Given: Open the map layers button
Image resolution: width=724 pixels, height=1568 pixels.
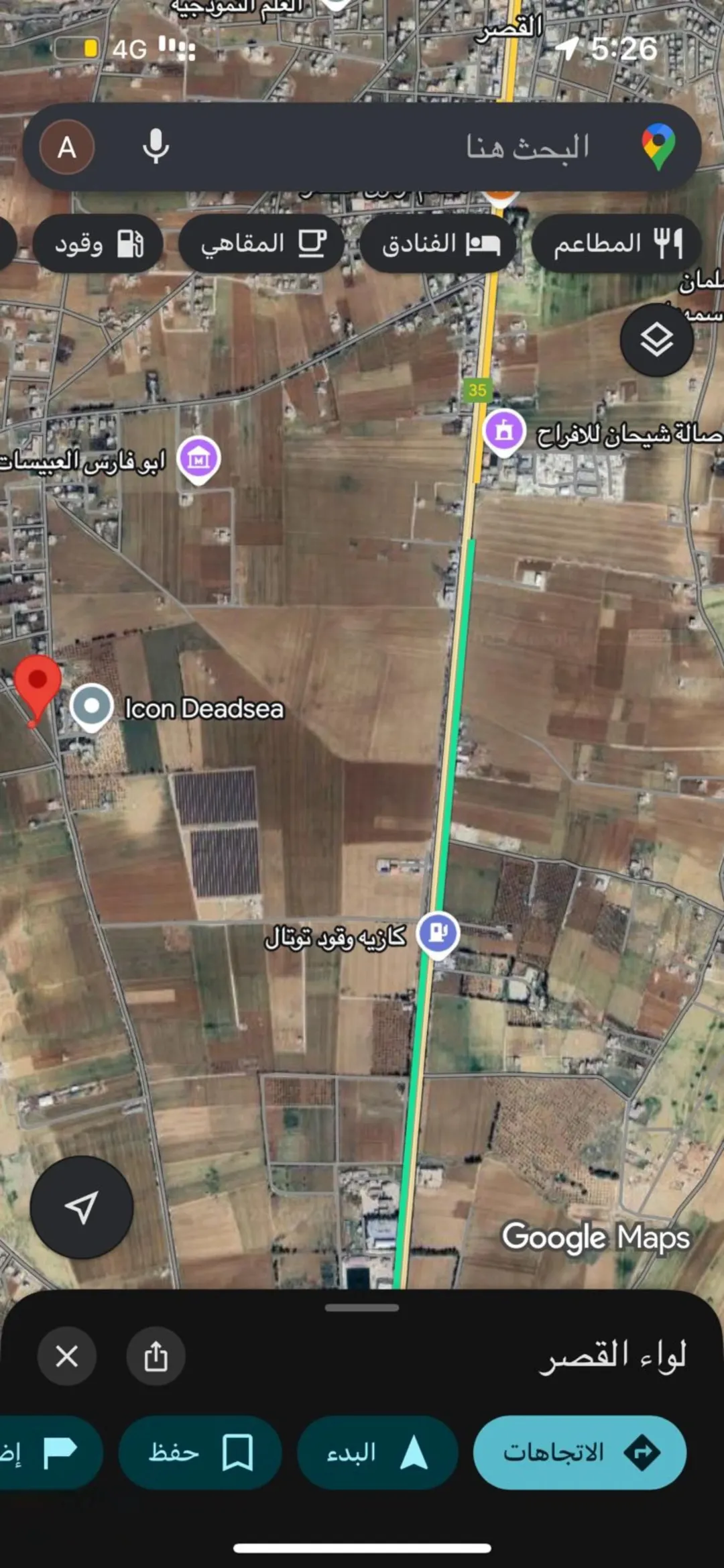Looking at the screenshot, I should point(657,340).
